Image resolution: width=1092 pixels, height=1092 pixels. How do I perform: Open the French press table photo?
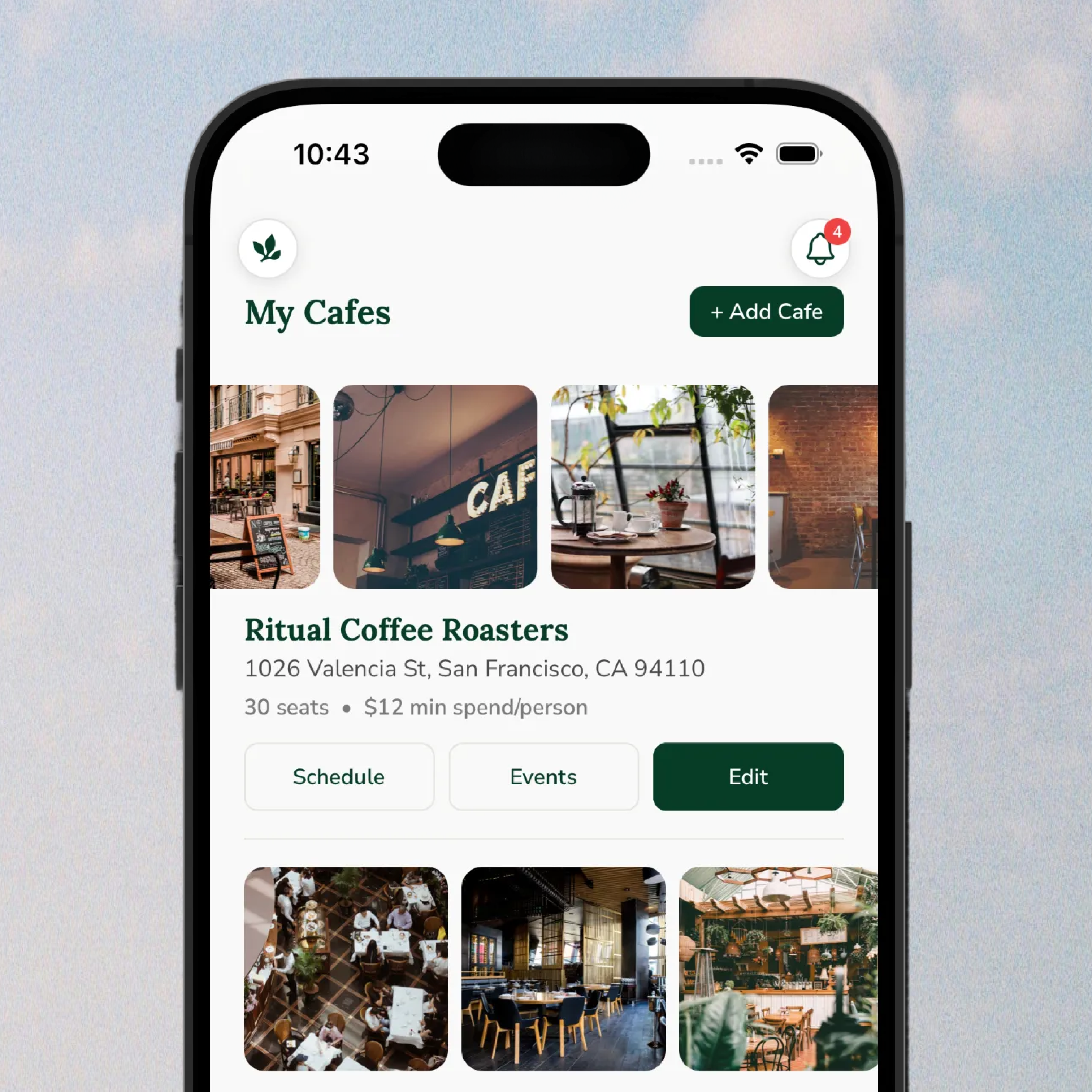coord(653,487)
